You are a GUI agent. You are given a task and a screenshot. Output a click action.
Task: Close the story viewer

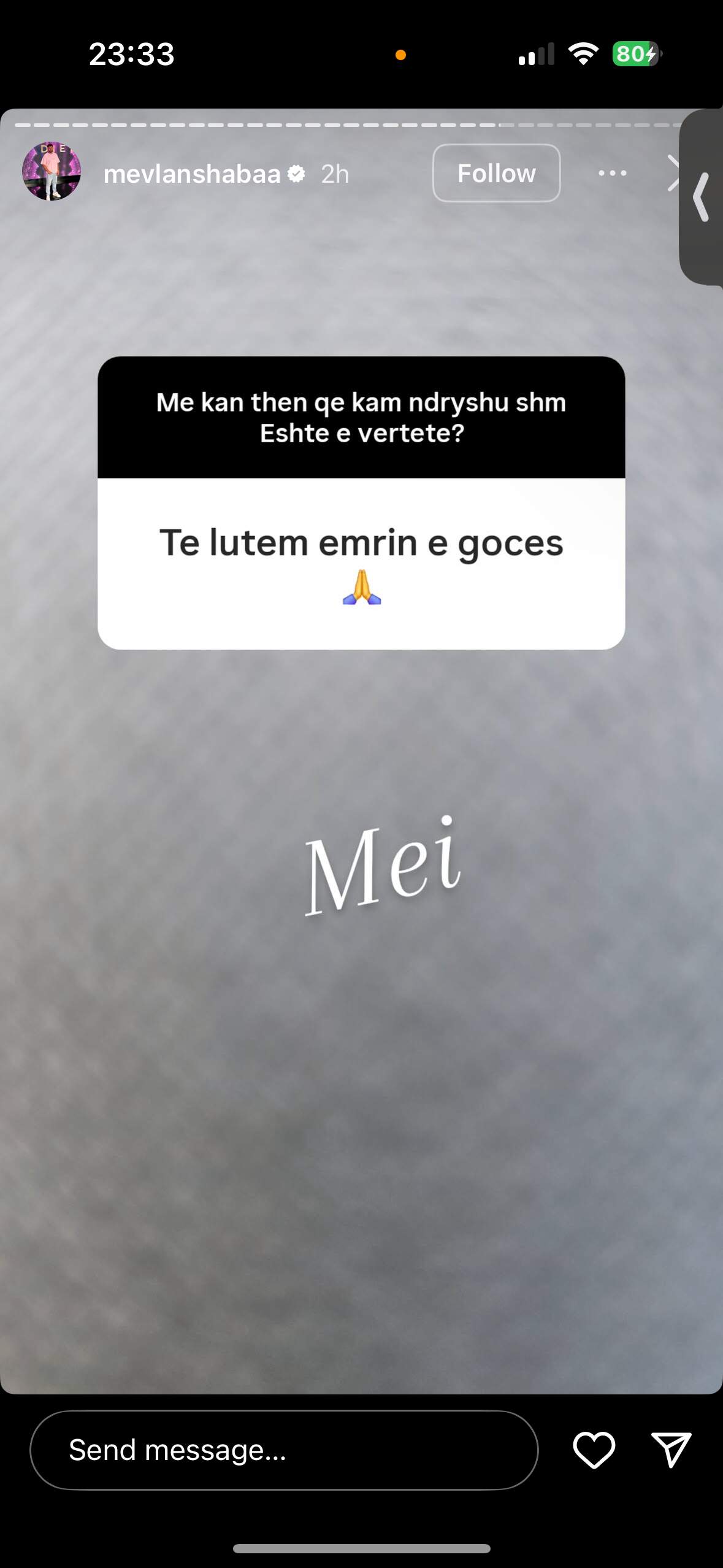(x=673, y=173)
